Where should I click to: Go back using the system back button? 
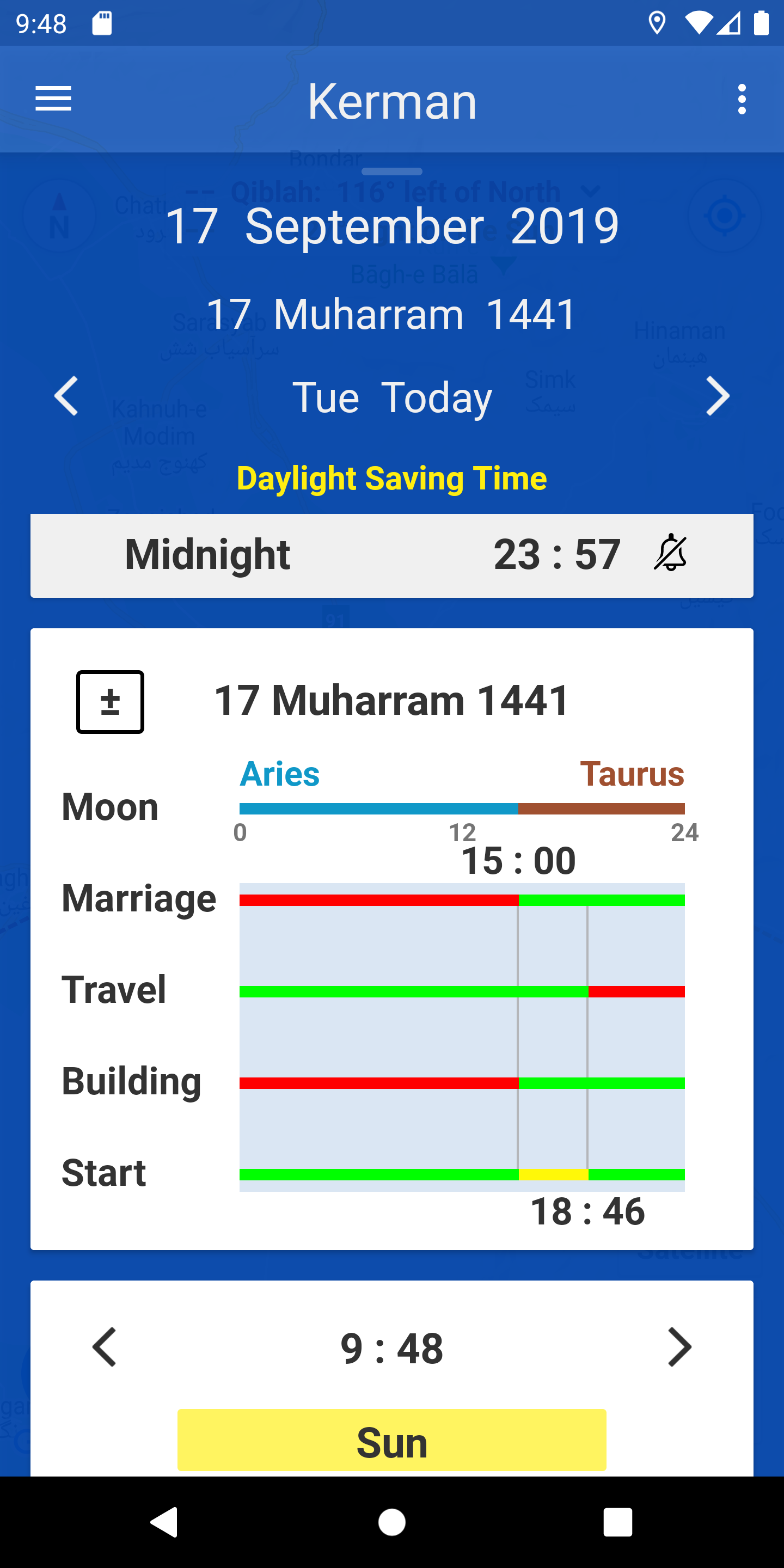(x=164, y=1522)
